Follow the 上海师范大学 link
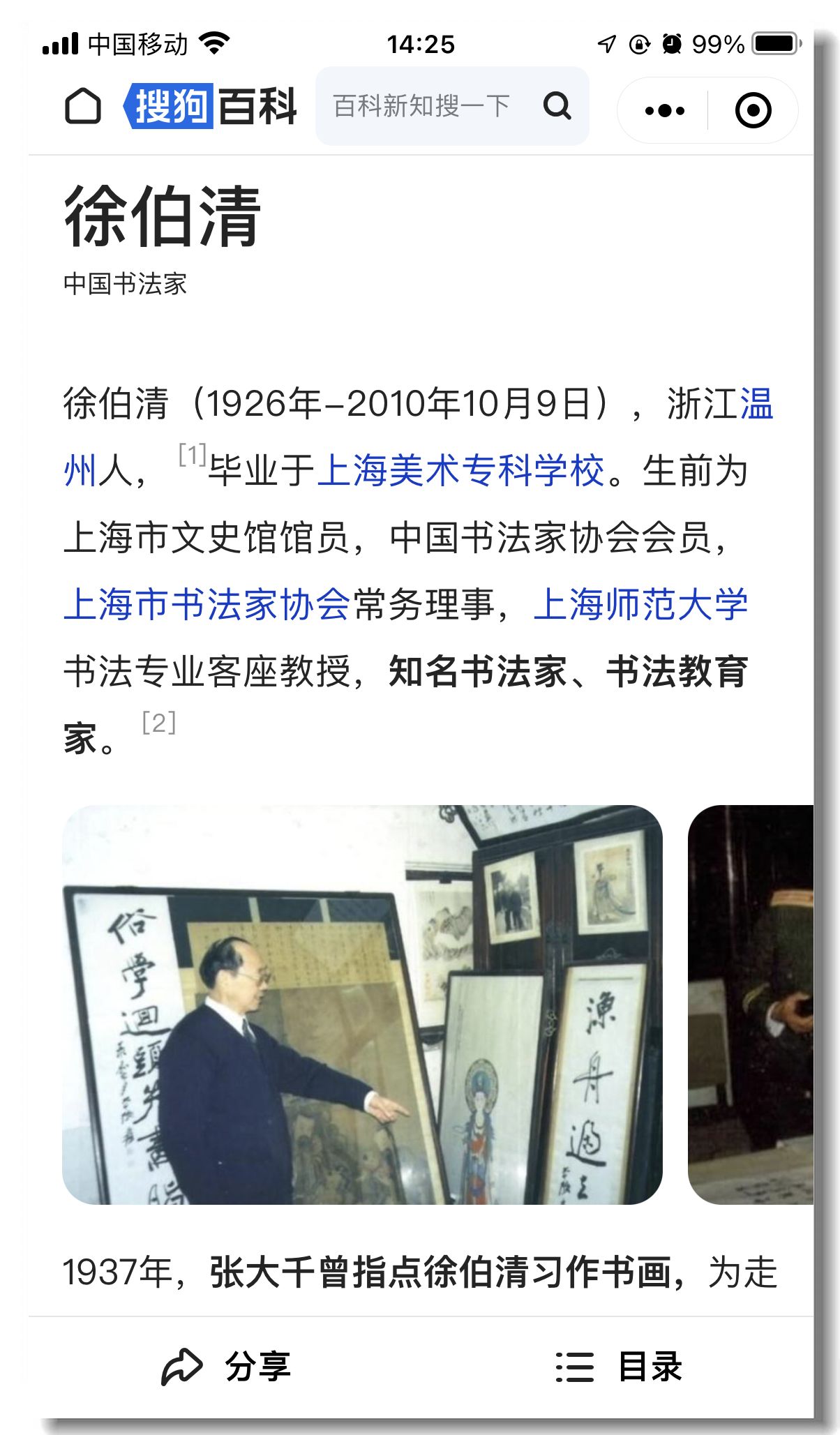 640,604
